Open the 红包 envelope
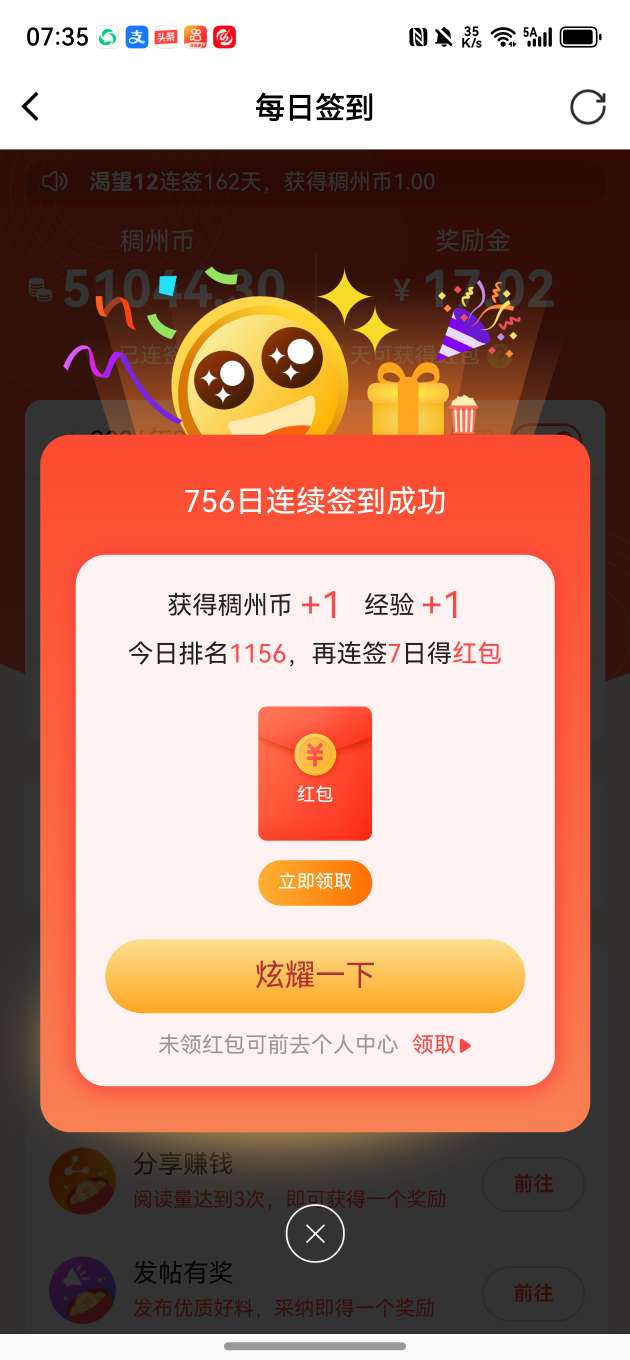 tap(315, 773)
